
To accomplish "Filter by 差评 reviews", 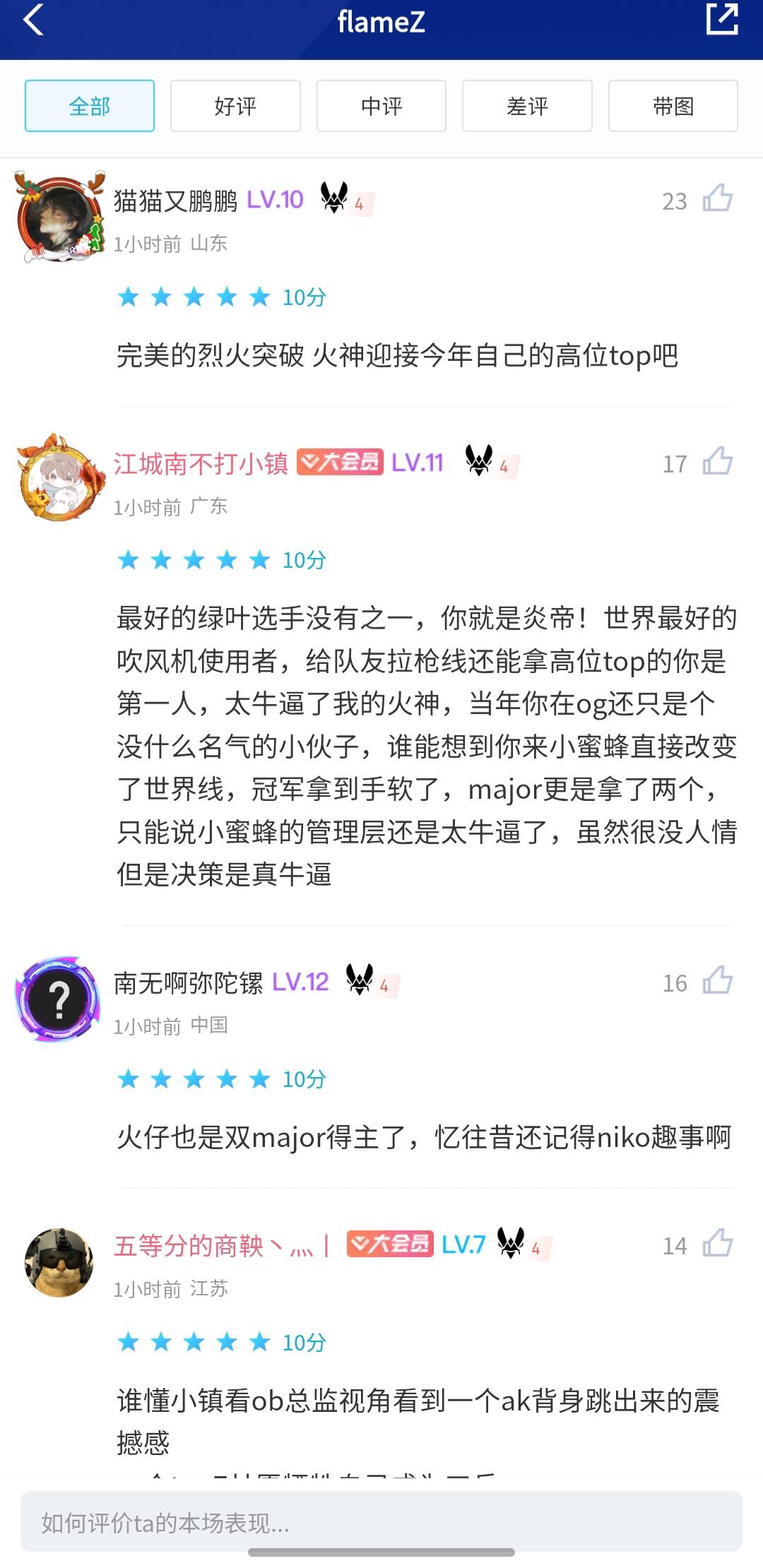I will click(x=527, y=106).
